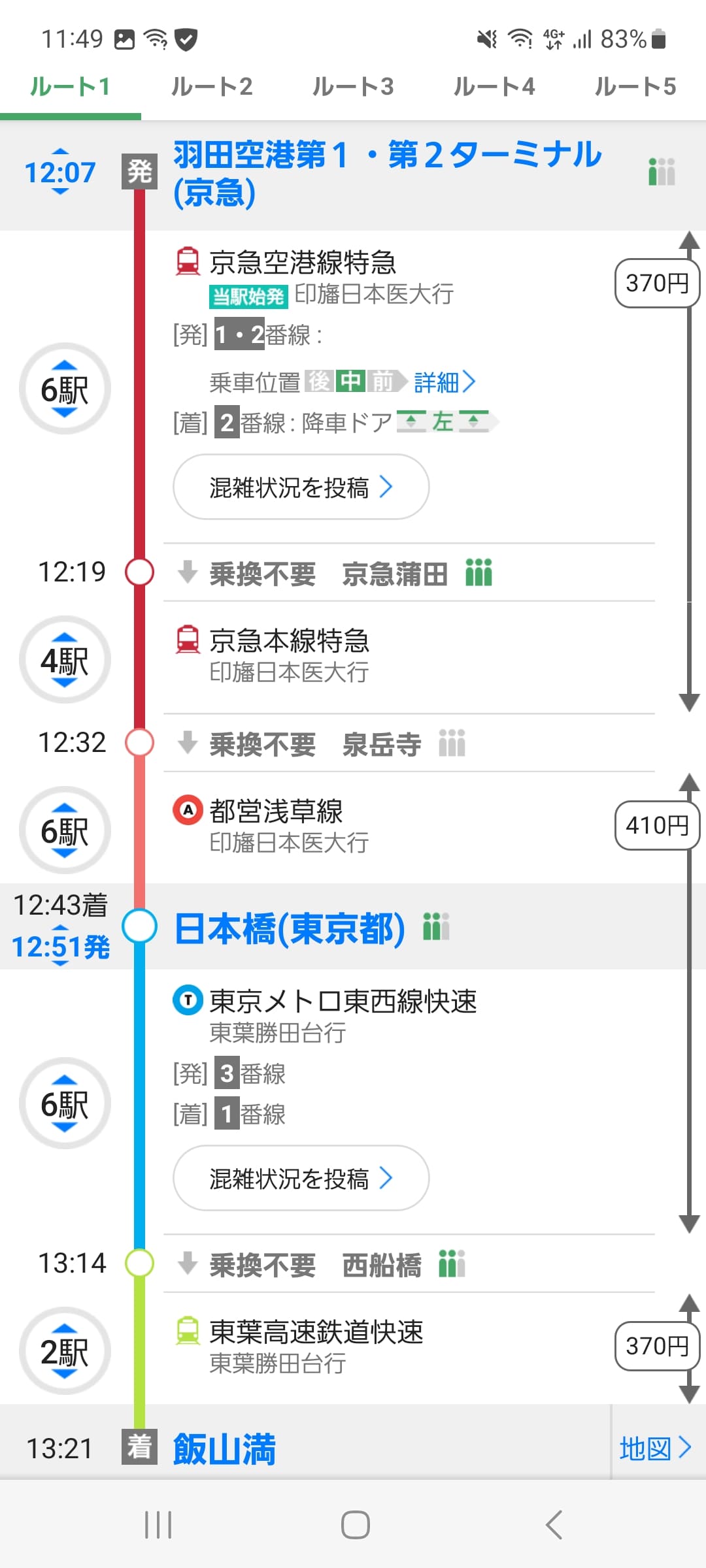Expand the 6駅 stops on 都営浅草線

[x=65, y=831]
